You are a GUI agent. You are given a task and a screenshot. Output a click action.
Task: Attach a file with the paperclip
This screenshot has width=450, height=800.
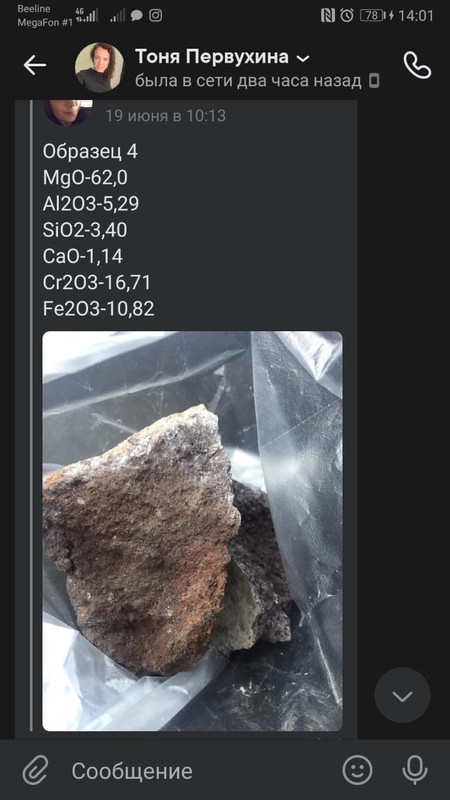click(x=35, y=770)
